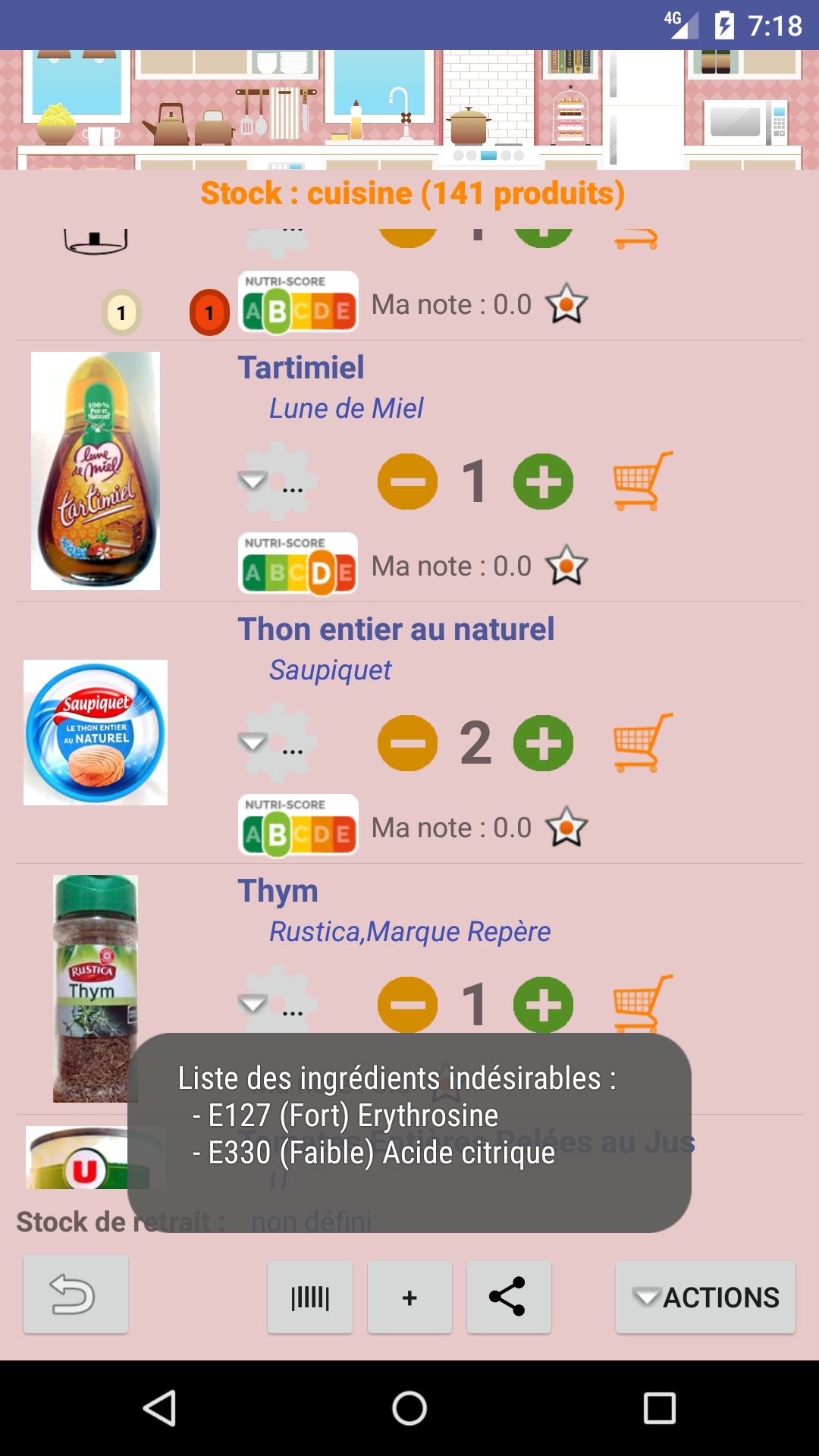Image resolution: width=819 pixels, height=1456 pixels.
Task: Decrease Thym quantity by one
Action: 408,1005
